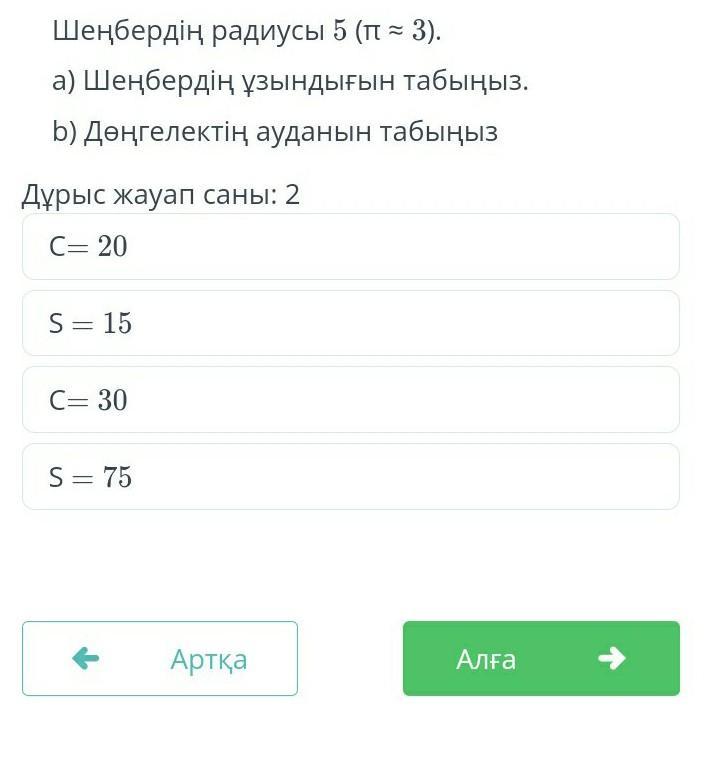Mark C= 30 as an answer
Image resolution: width=710 pixels, height=771 pixels.
pos(350,400)
